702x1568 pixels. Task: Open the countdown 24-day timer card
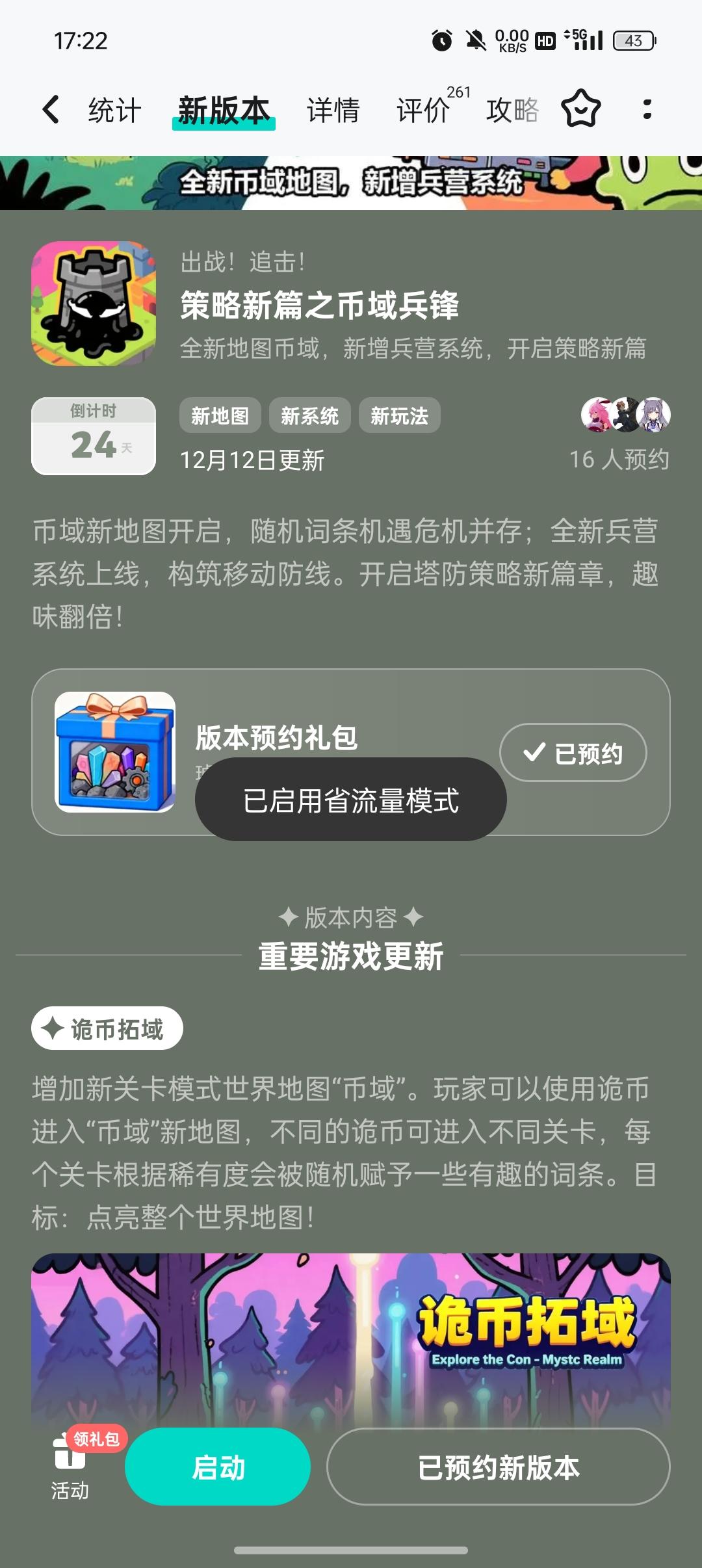pyautogui.click(x=94, y=434)
